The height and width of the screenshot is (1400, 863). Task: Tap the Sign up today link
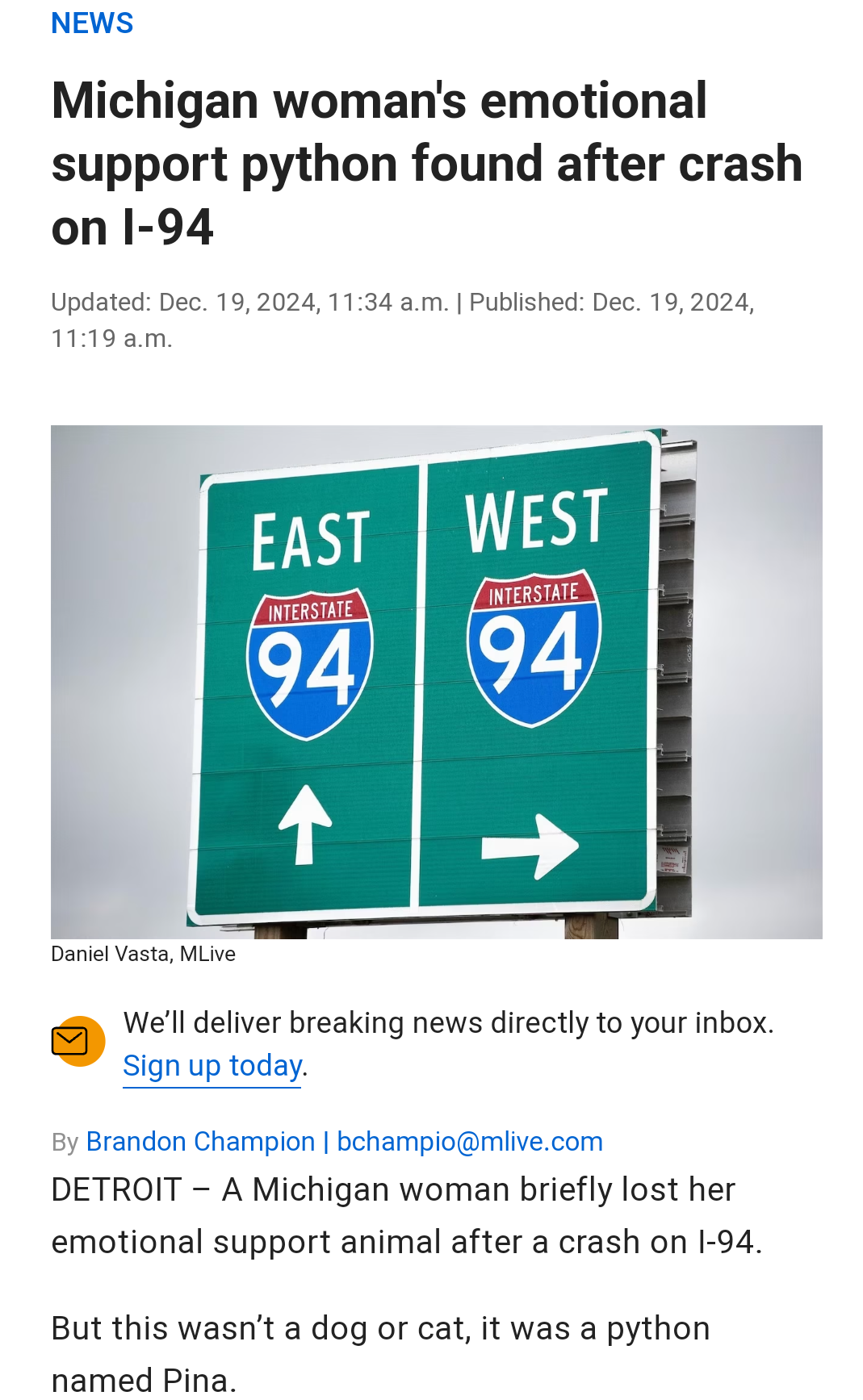(212, 1066)
